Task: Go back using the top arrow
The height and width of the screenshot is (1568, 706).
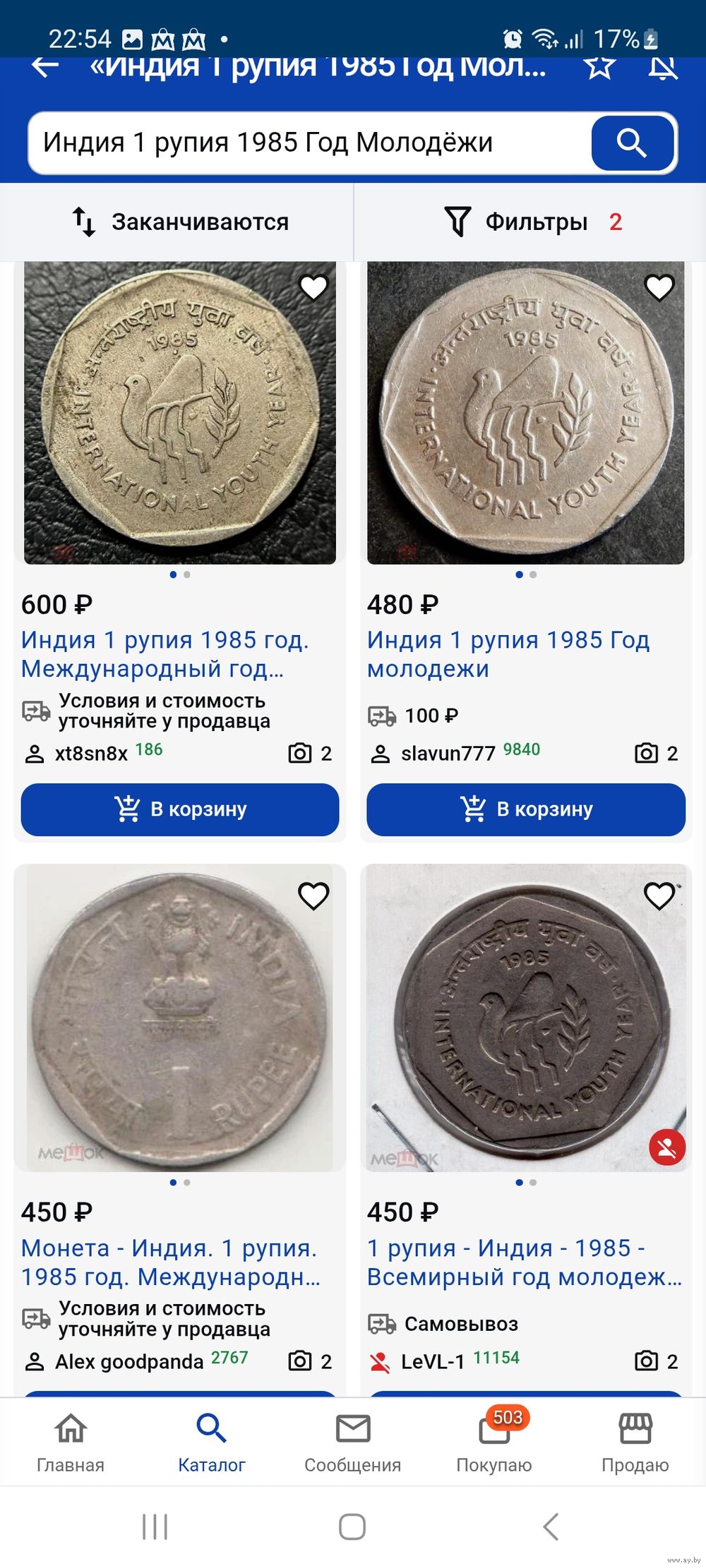Action: pos(45,67)
